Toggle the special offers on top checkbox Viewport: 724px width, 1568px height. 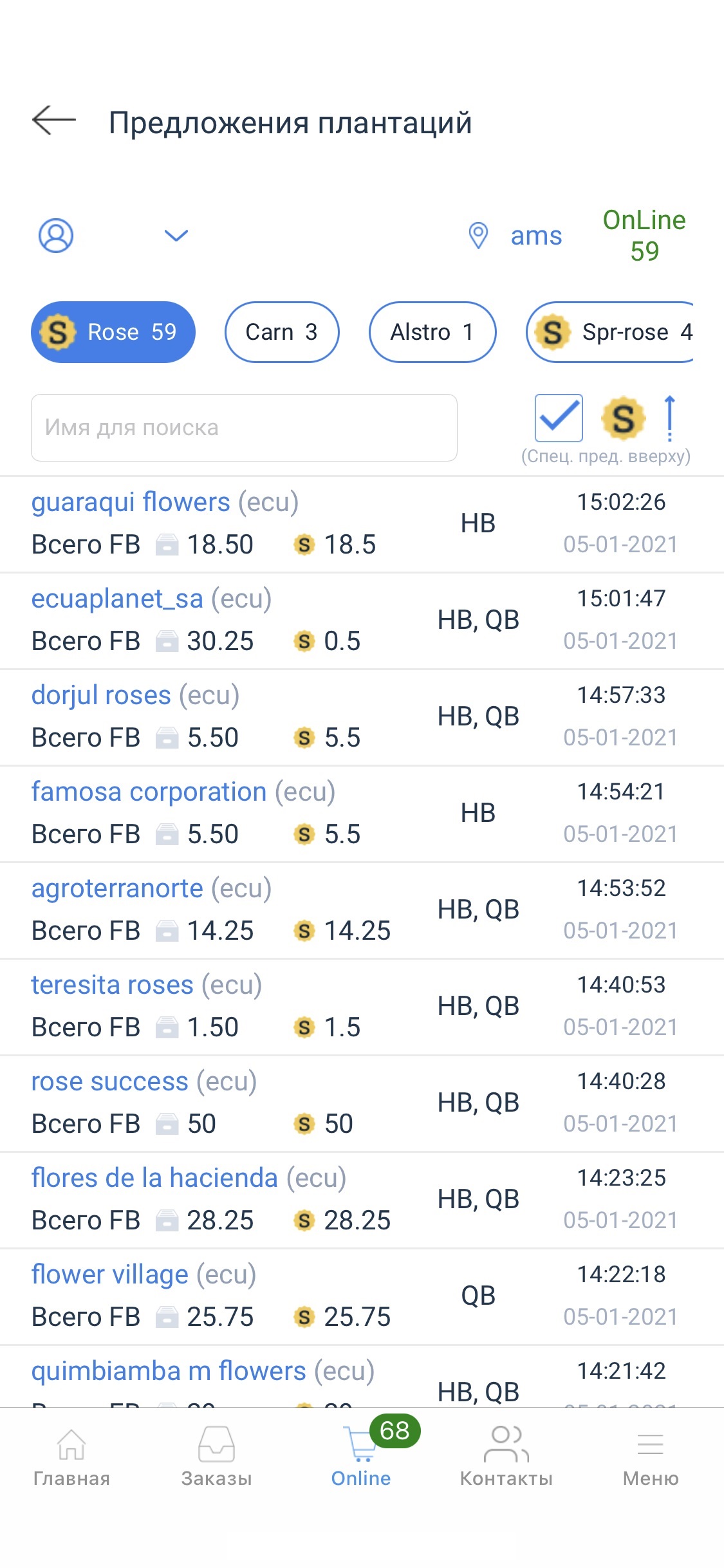click(559, 418)
